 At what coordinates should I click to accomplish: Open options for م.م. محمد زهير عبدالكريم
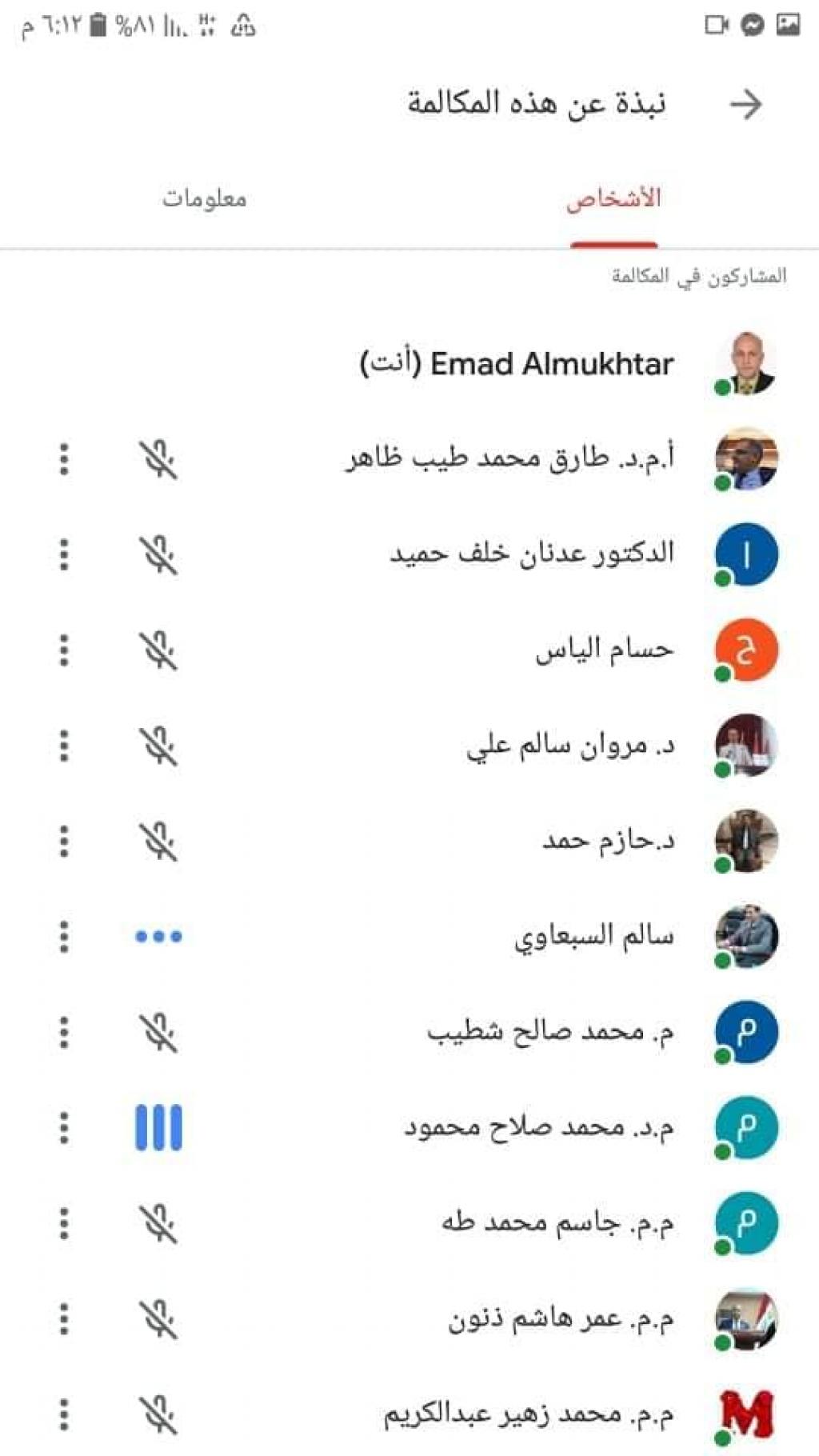click(x=64, y=1414)
